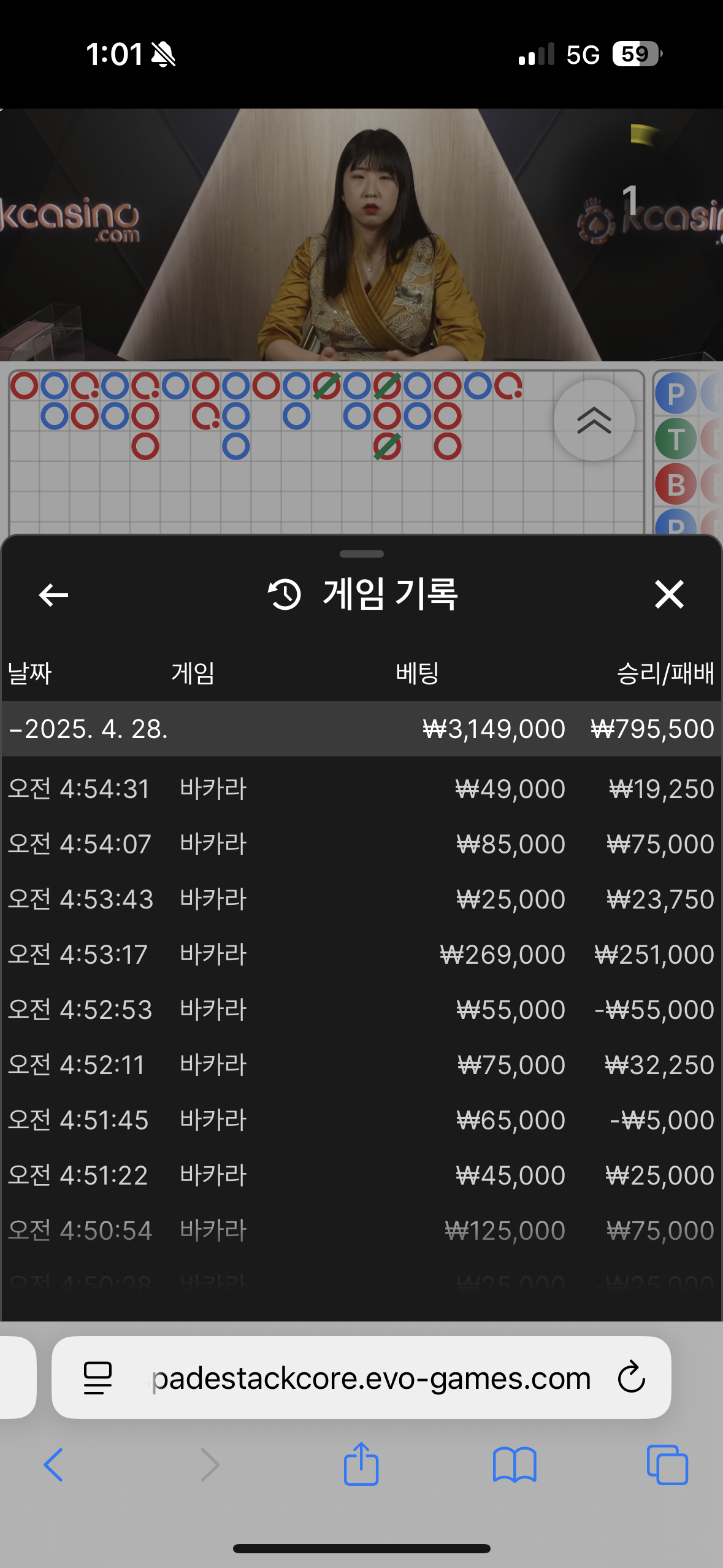This screenshot has height=1568, width=723.
Task: Go back from the 게임 기록 panel
Action: (53, 594)
